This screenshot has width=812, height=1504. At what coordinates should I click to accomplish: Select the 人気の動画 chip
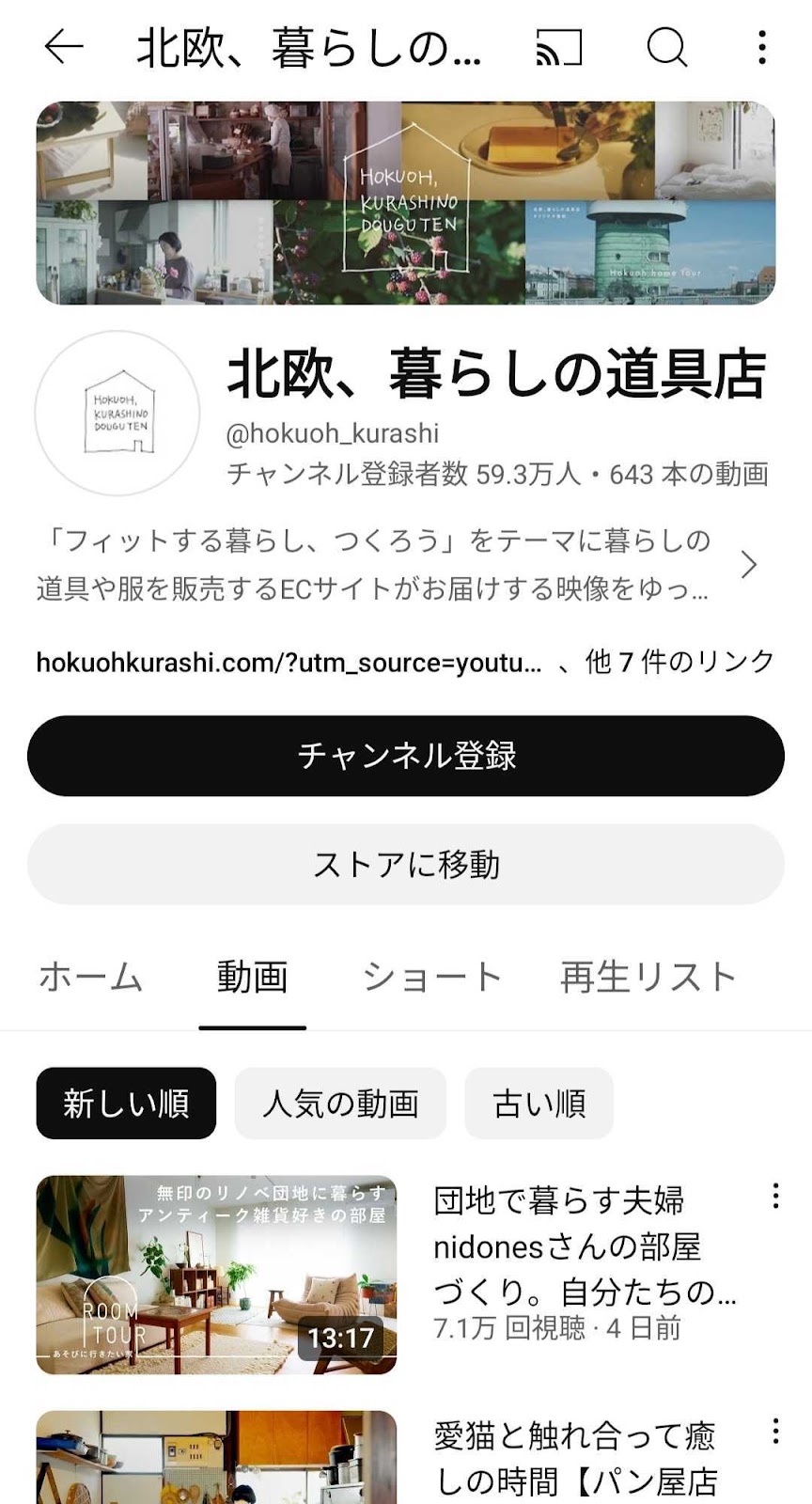click(x=340, y=1104)
